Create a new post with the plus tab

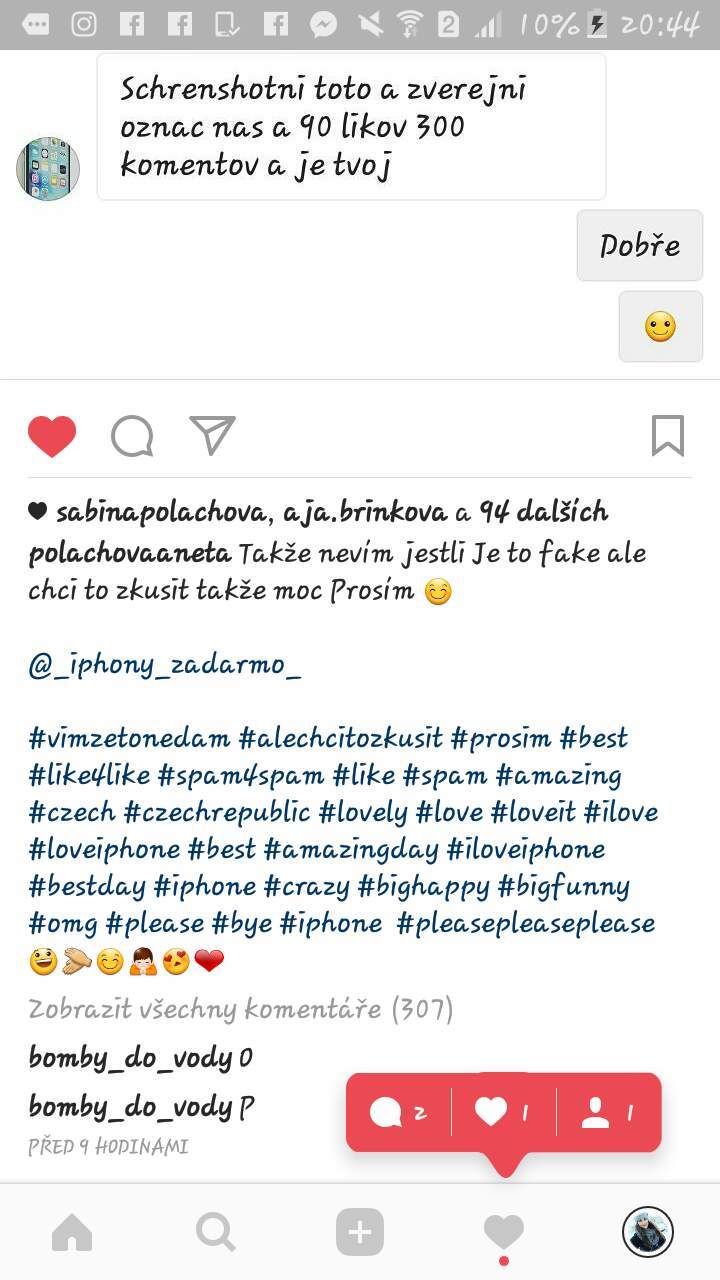pos(360,1232)
